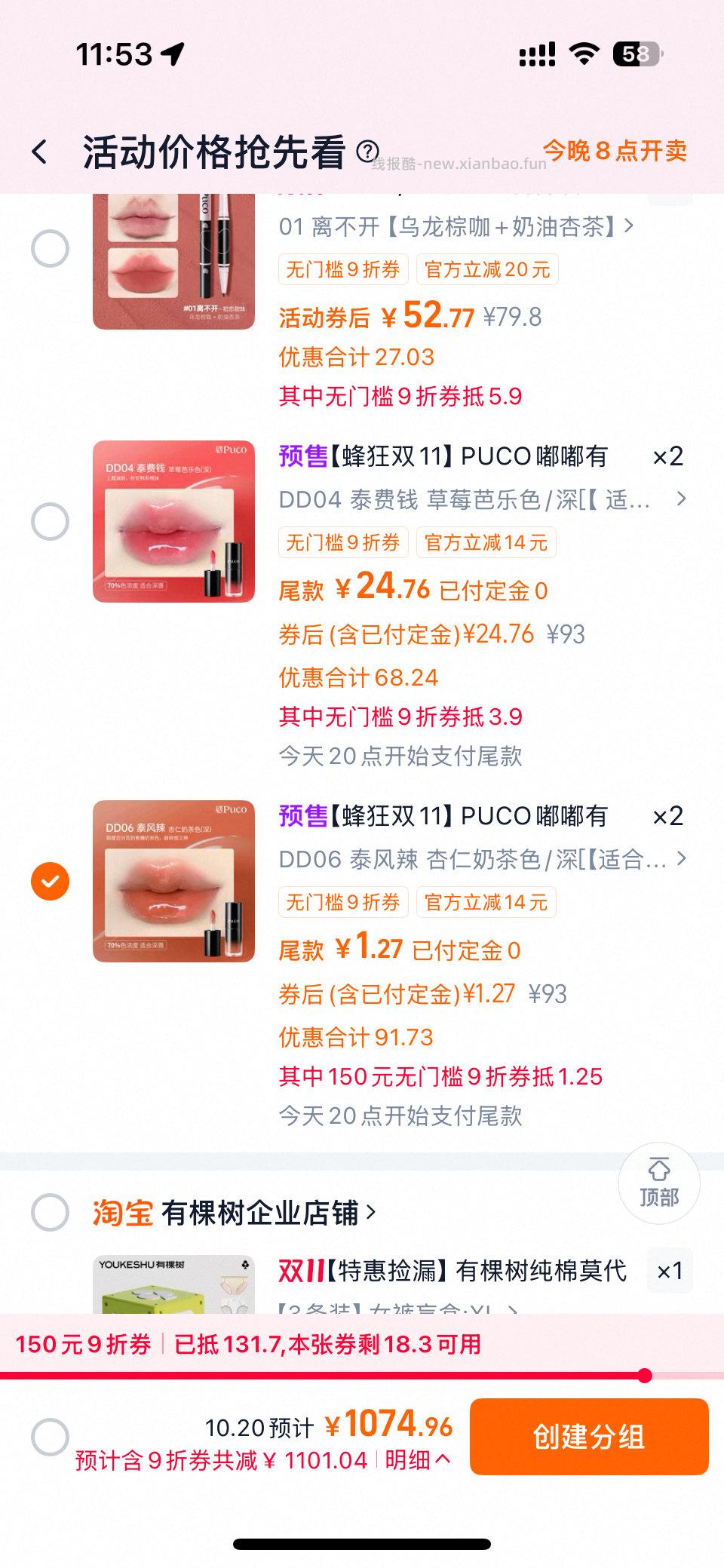724x1568 pixels.
Task: Change the DD06 泰风辣 variant option
Action: pyautogui.click(x=483, y=859)
